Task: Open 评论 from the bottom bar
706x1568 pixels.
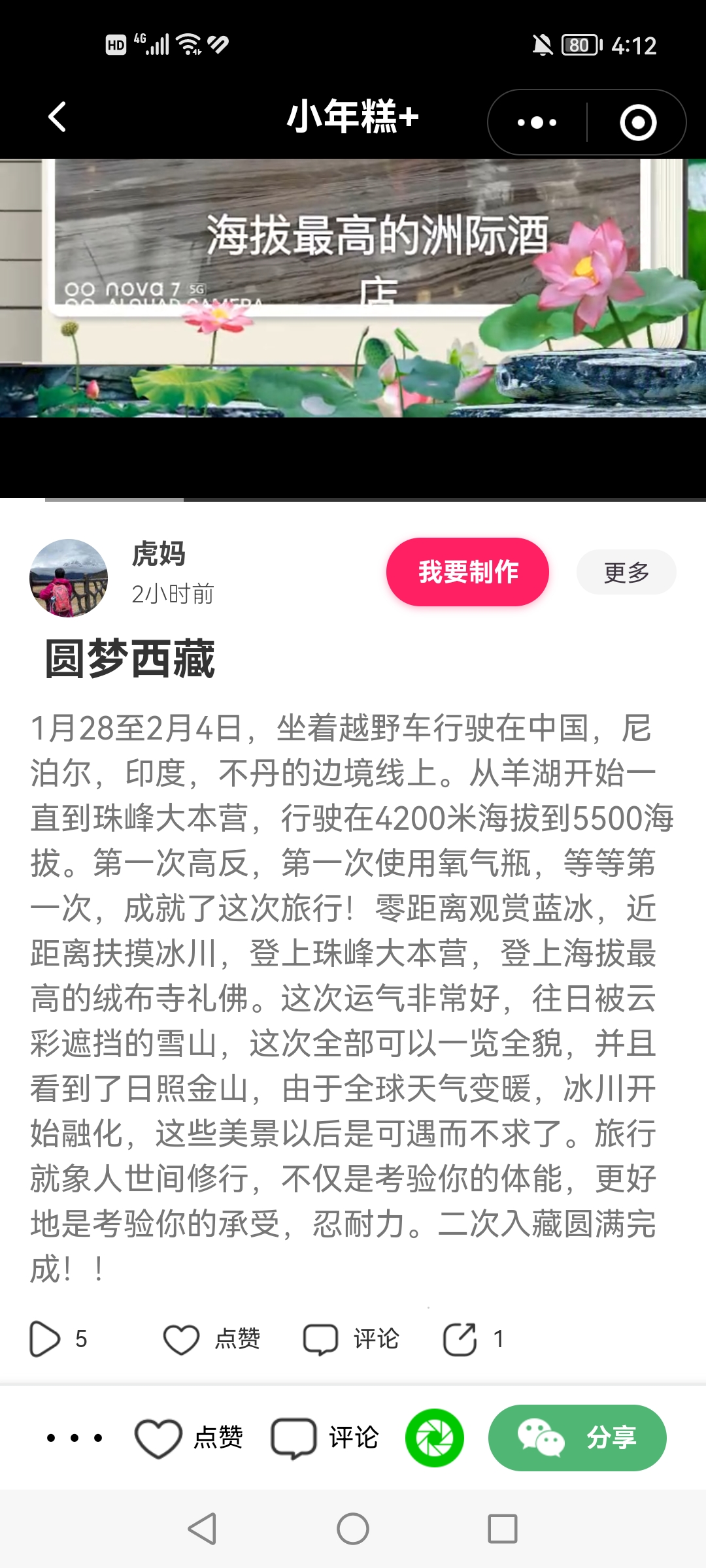Action: (x=325, y=1437)
